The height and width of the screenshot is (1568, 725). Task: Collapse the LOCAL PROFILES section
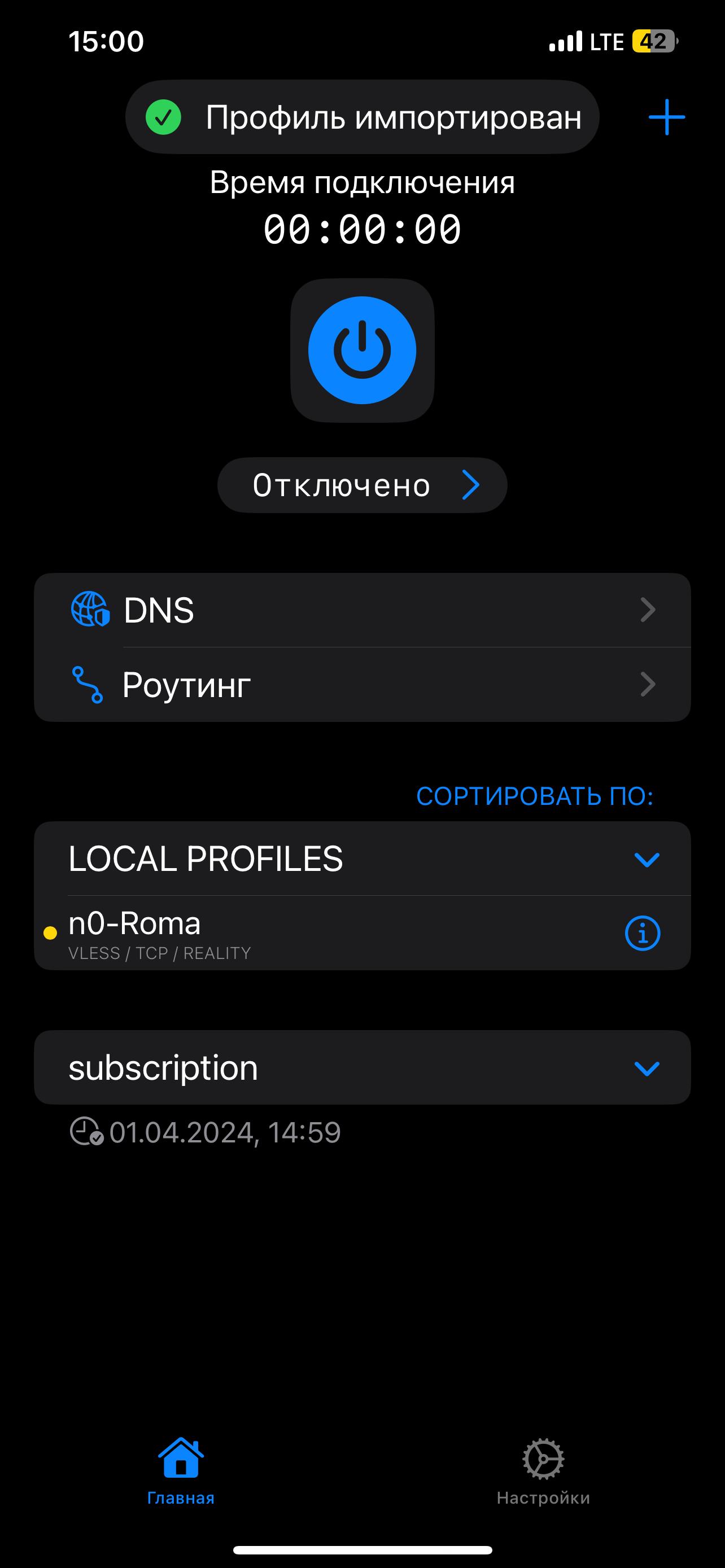[647, 859]
